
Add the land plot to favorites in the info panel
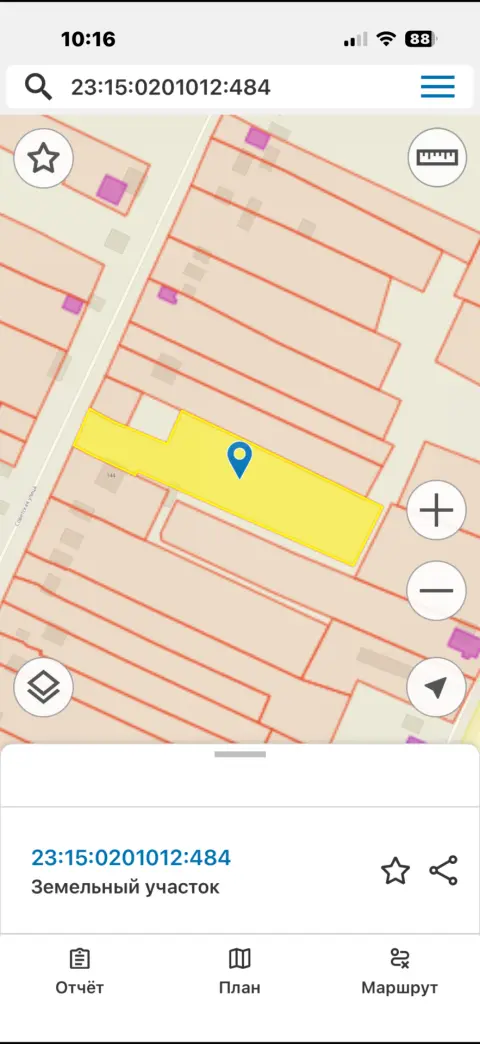(x=395, y=871)
